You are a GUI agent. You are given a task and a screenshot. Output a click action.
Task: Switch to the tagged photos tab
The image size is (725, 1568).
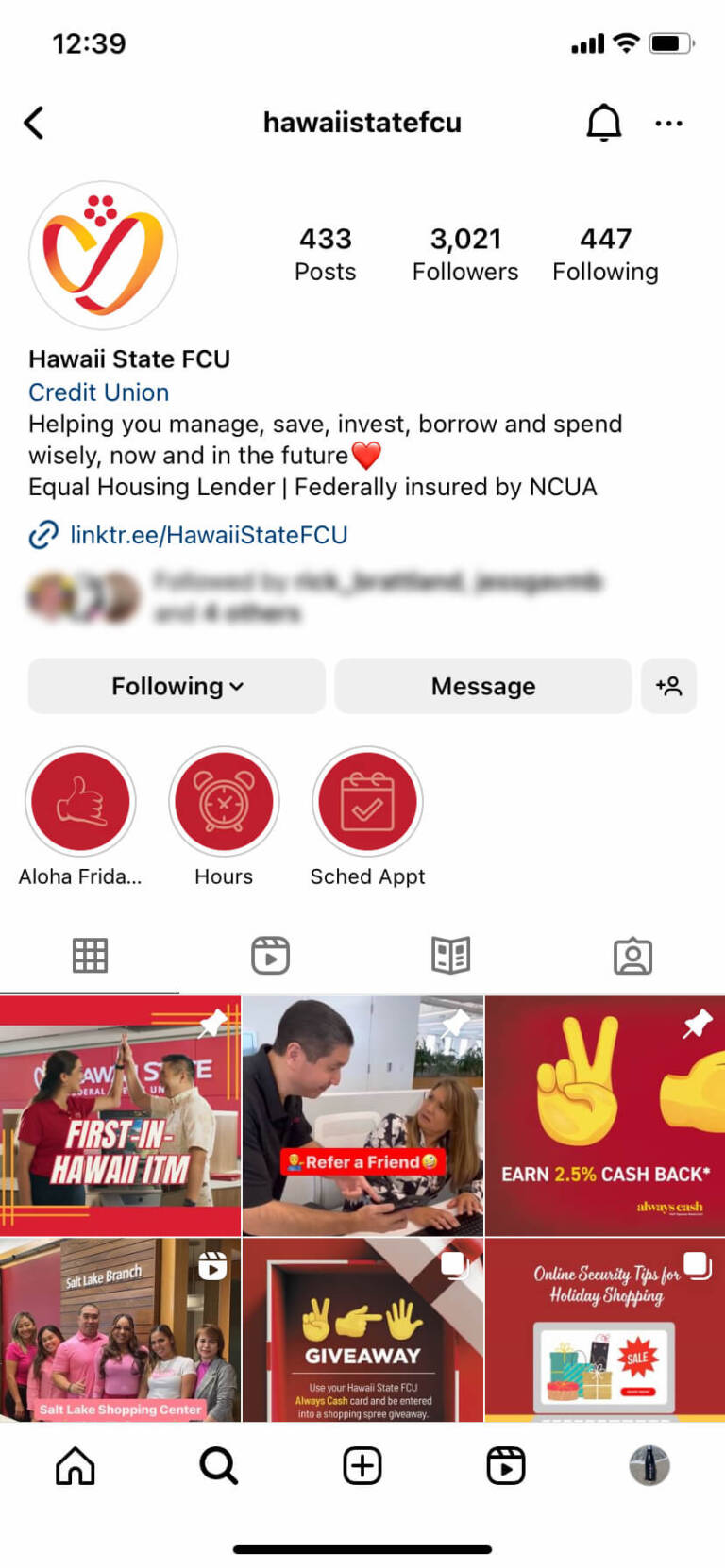632,956
